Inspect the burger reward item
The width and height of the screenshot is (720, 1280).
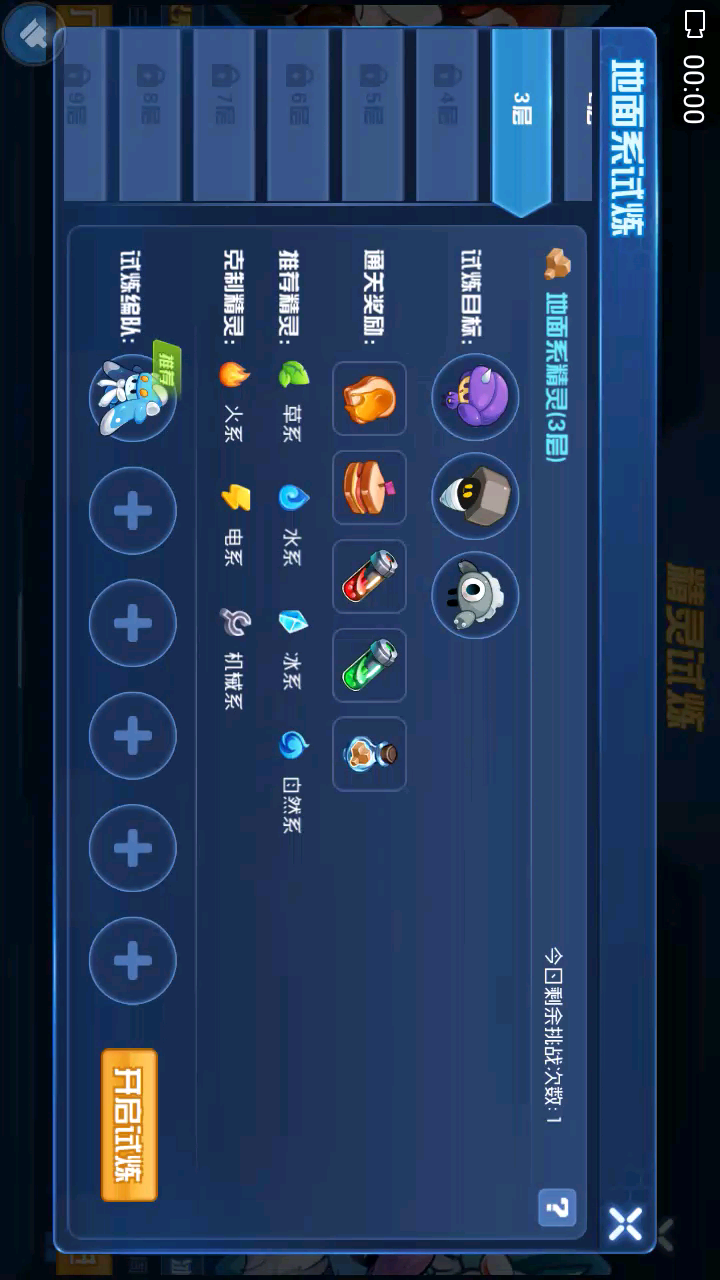click(x=369, y=487)
